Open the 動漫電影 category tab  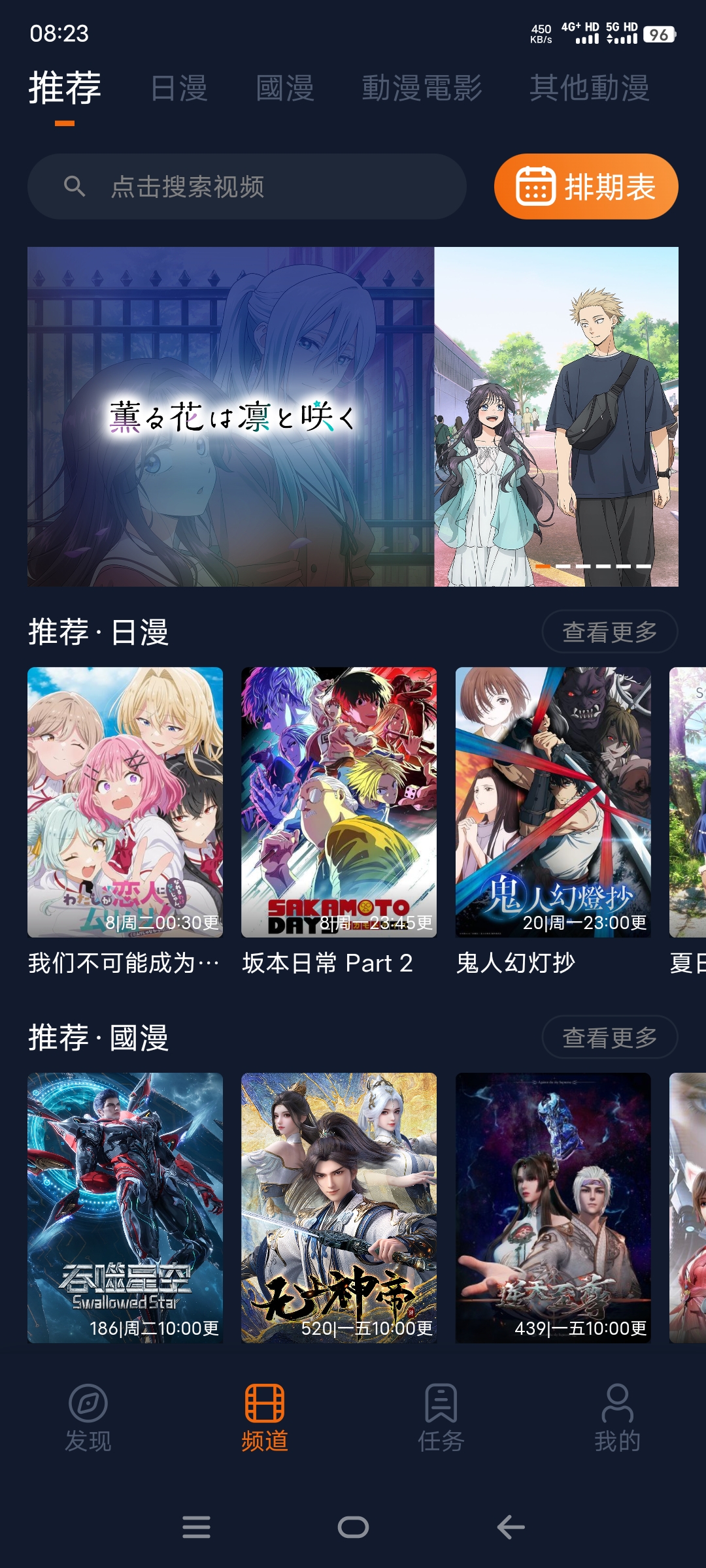[422, 88]
